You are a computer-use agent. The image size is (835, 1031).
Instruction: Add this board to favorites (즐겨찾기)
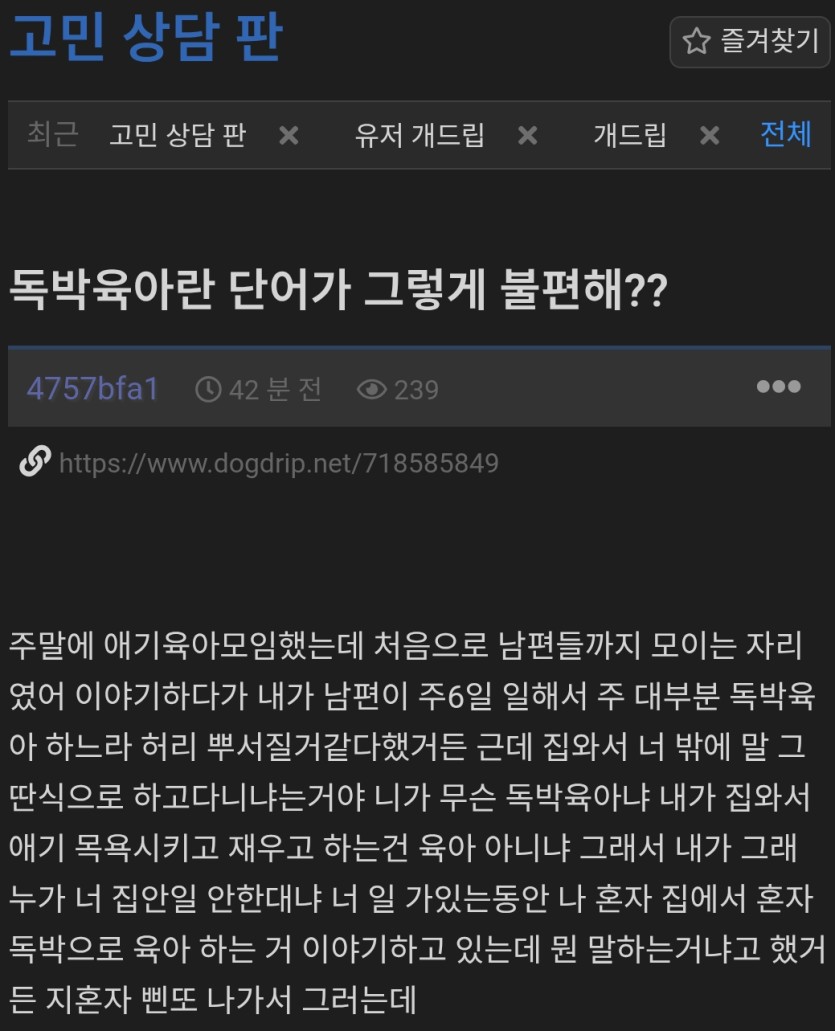pos(750,41)
